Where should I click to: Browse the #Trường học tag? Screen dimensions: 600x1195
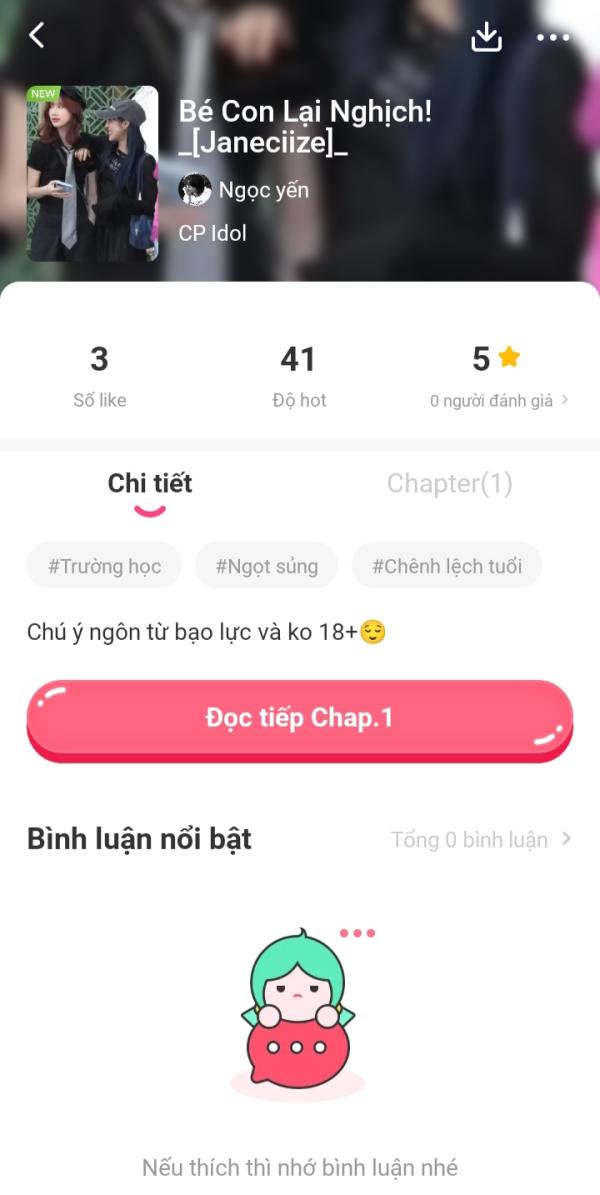click(x=104, y=566)
